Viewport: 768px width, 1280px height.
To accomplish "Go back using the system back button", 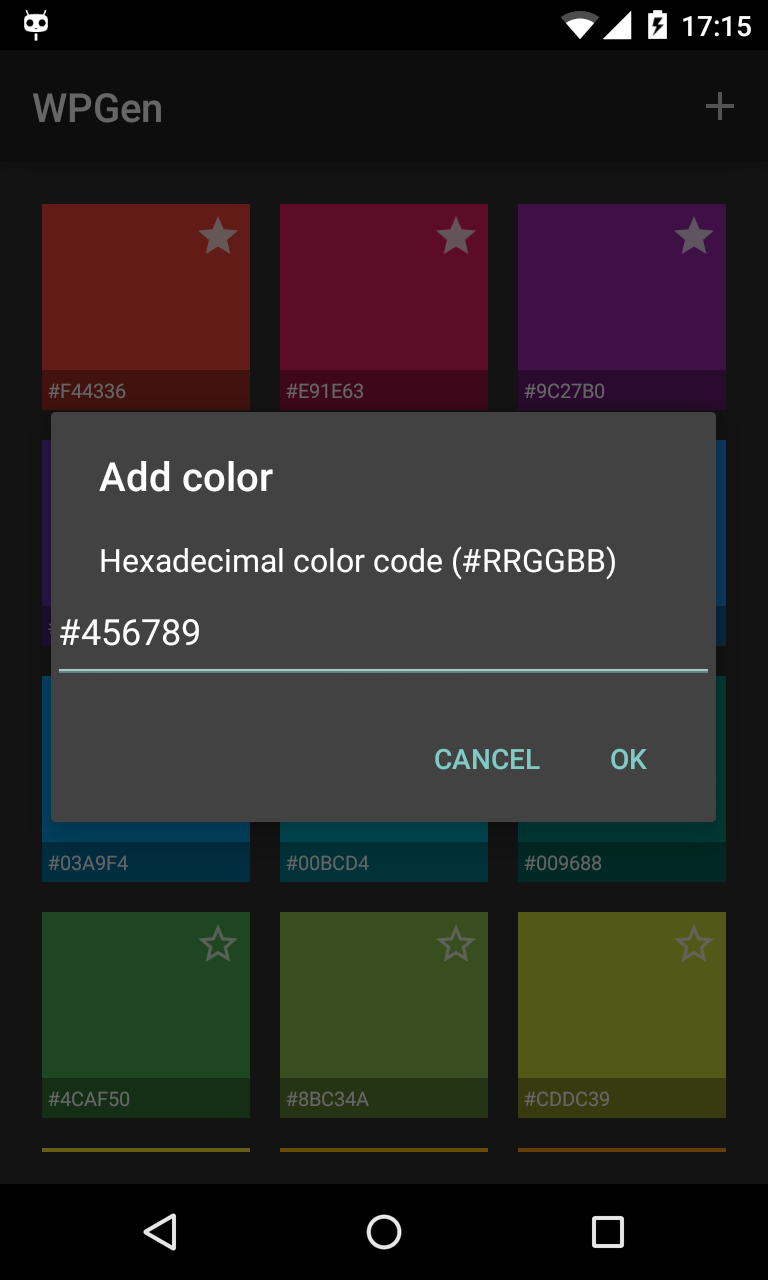I will coord(160,1232).
